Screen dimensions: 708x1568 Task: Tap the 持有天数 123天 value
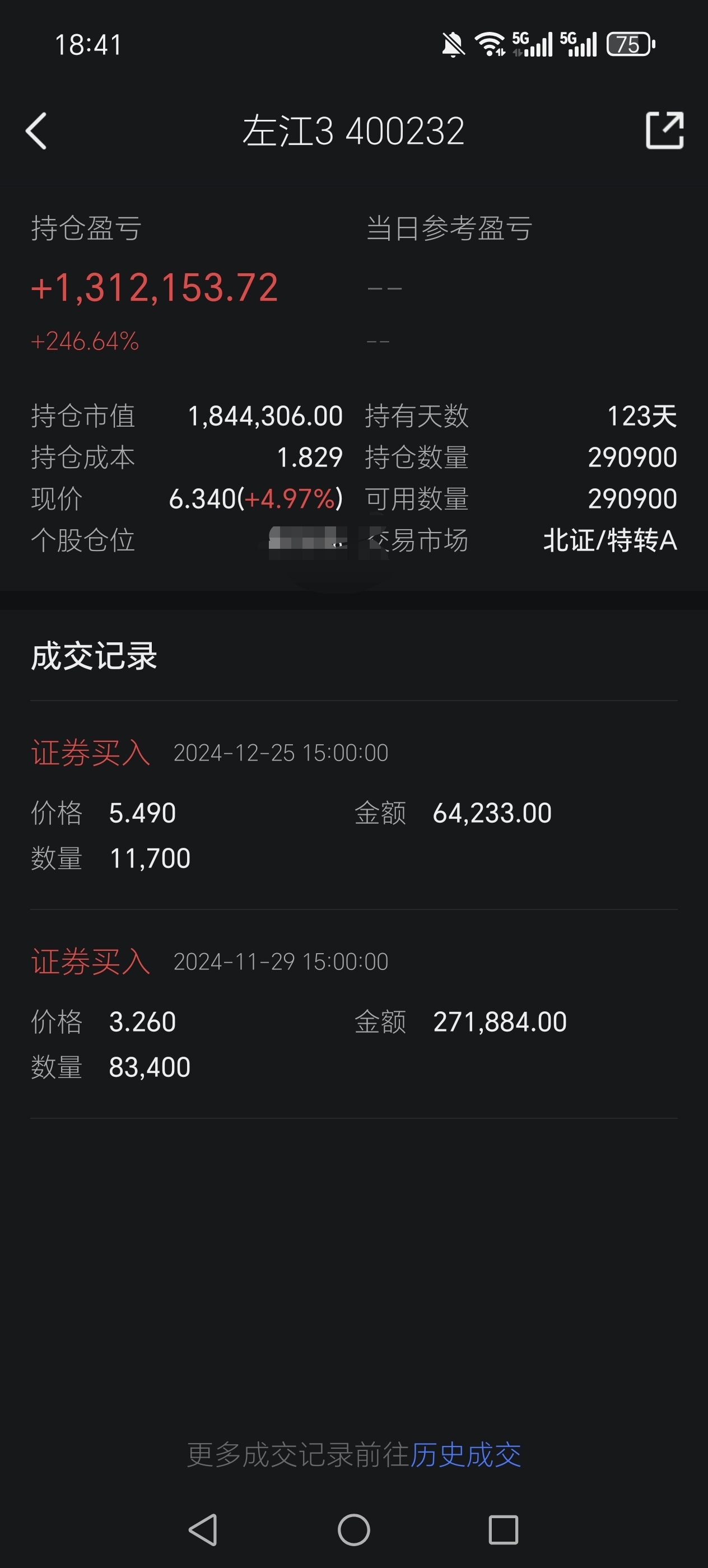click(x=644, y=416)
